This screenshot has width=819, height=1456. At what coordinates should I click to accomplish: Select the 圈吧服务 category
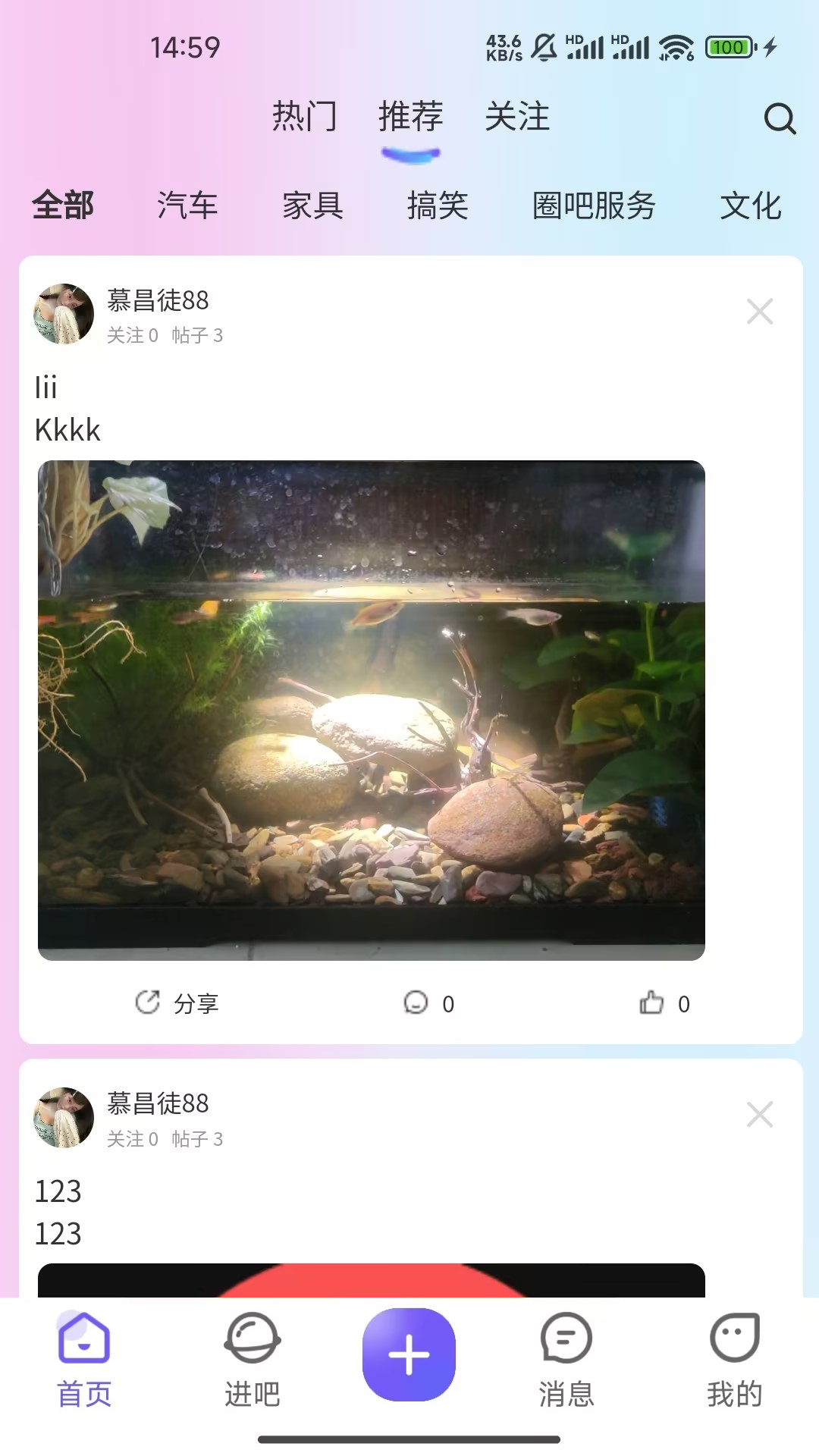(595, 206)
